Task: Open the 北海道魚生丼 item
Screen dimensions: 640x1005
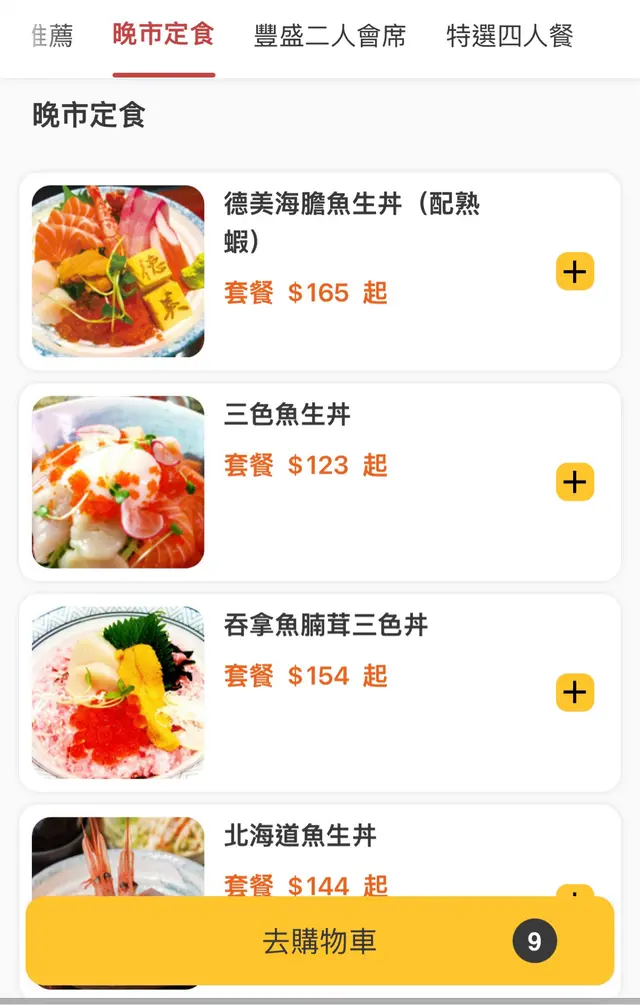Action: tap(300, 836)
